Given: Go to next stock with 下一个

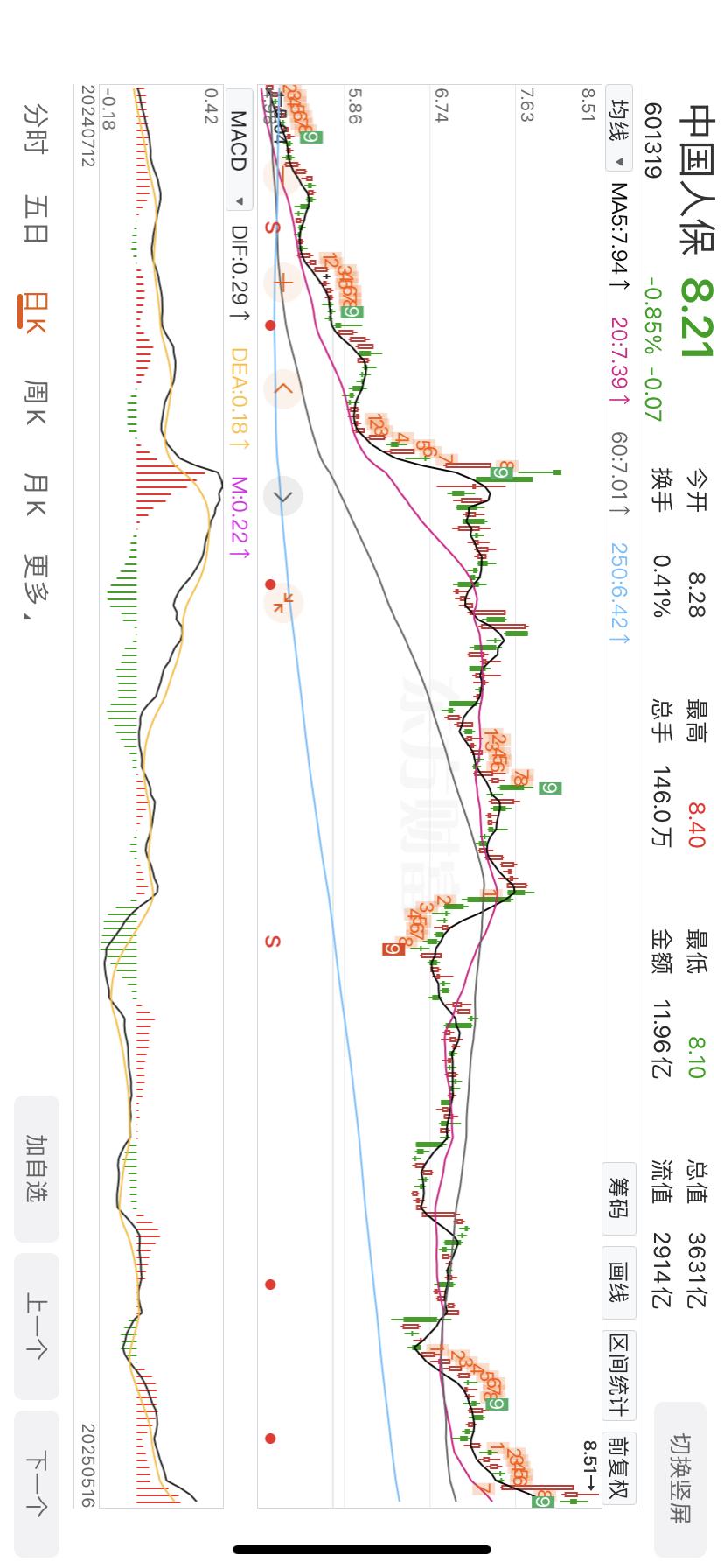Looking at the screenshot, I should 37,1483.
